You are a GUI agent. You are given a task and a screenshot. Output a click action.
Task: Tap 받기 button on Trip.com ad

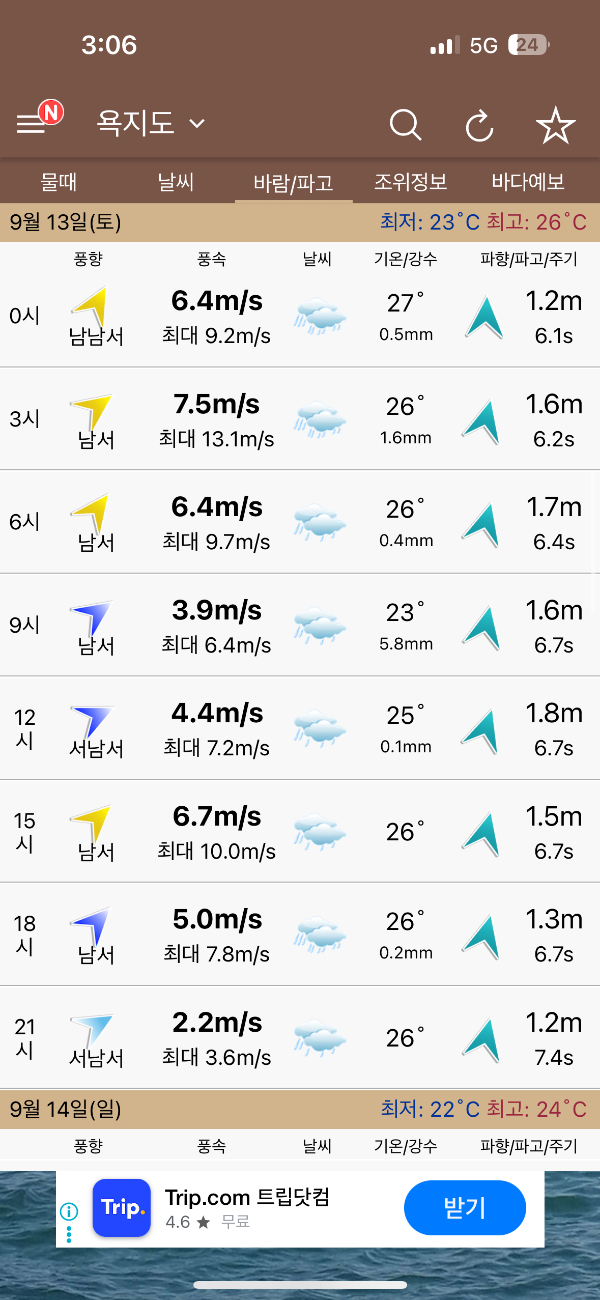pos(464,1208)
